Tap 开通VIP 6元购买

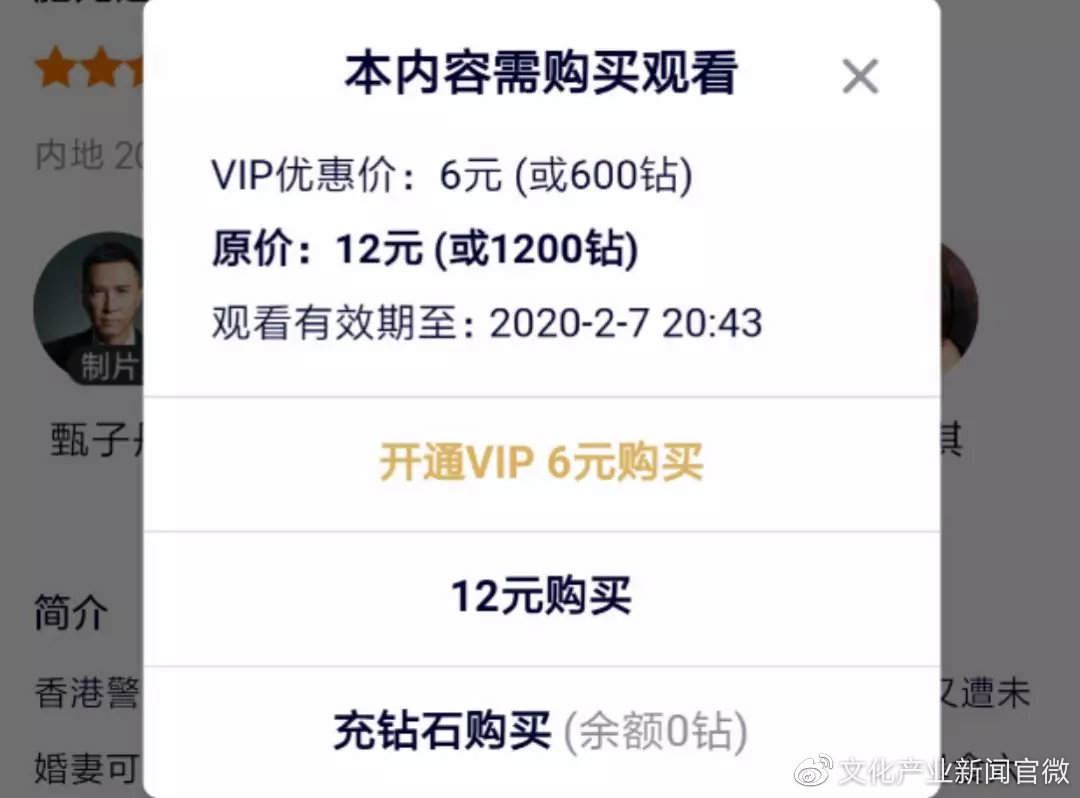click(541, 463)
